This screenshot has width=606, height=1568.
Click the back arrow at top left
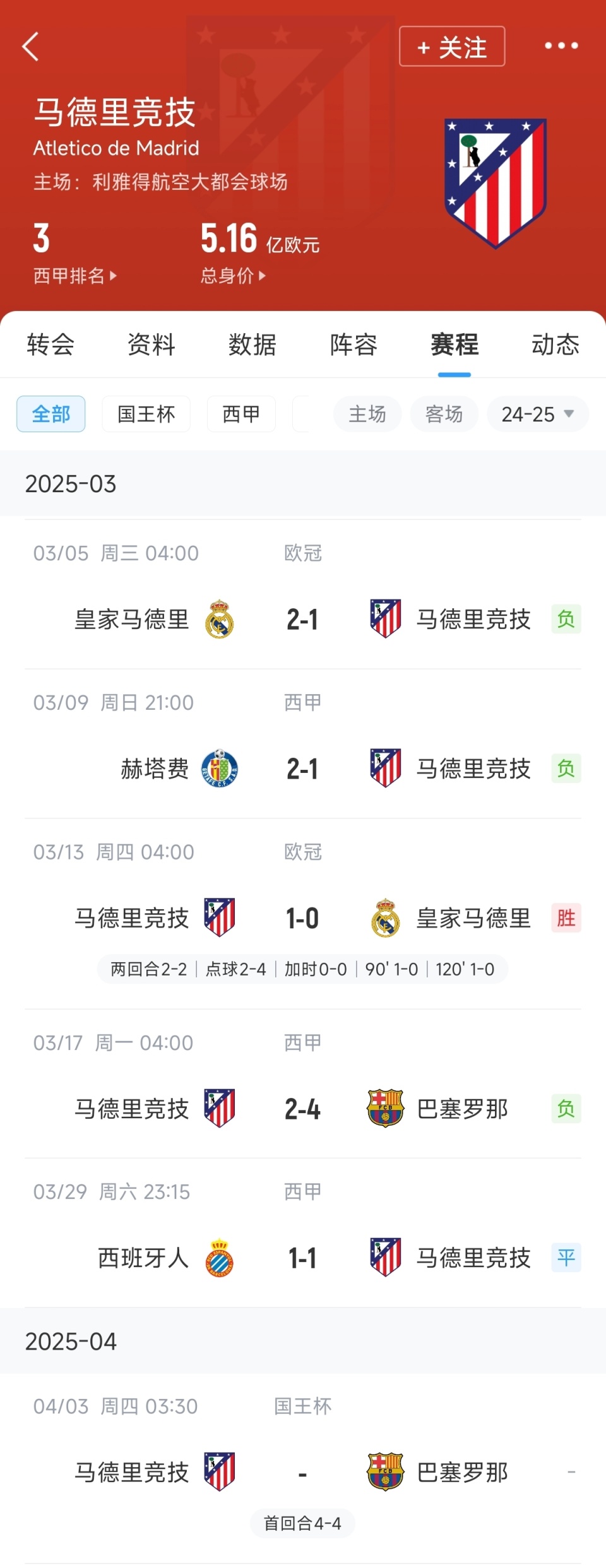[30, 46]
